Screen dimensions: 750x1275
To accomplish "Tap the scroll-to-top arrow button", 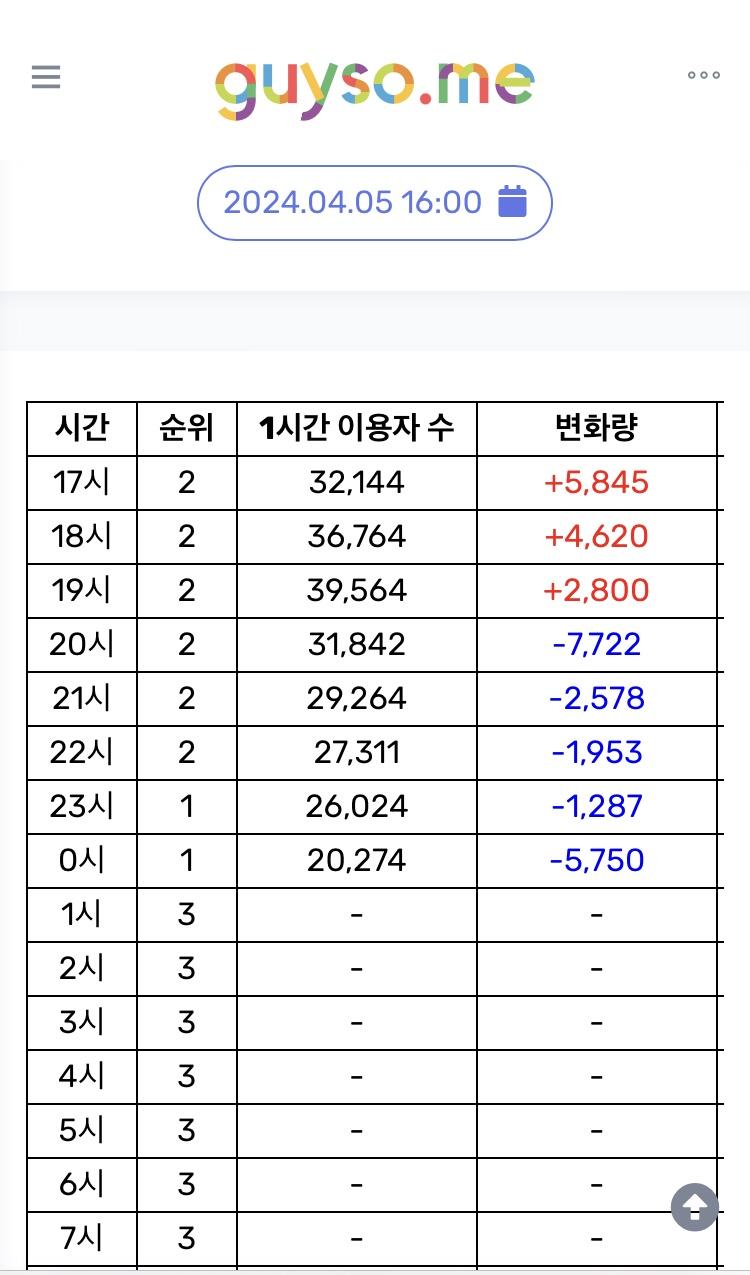I will point(694,1207).
